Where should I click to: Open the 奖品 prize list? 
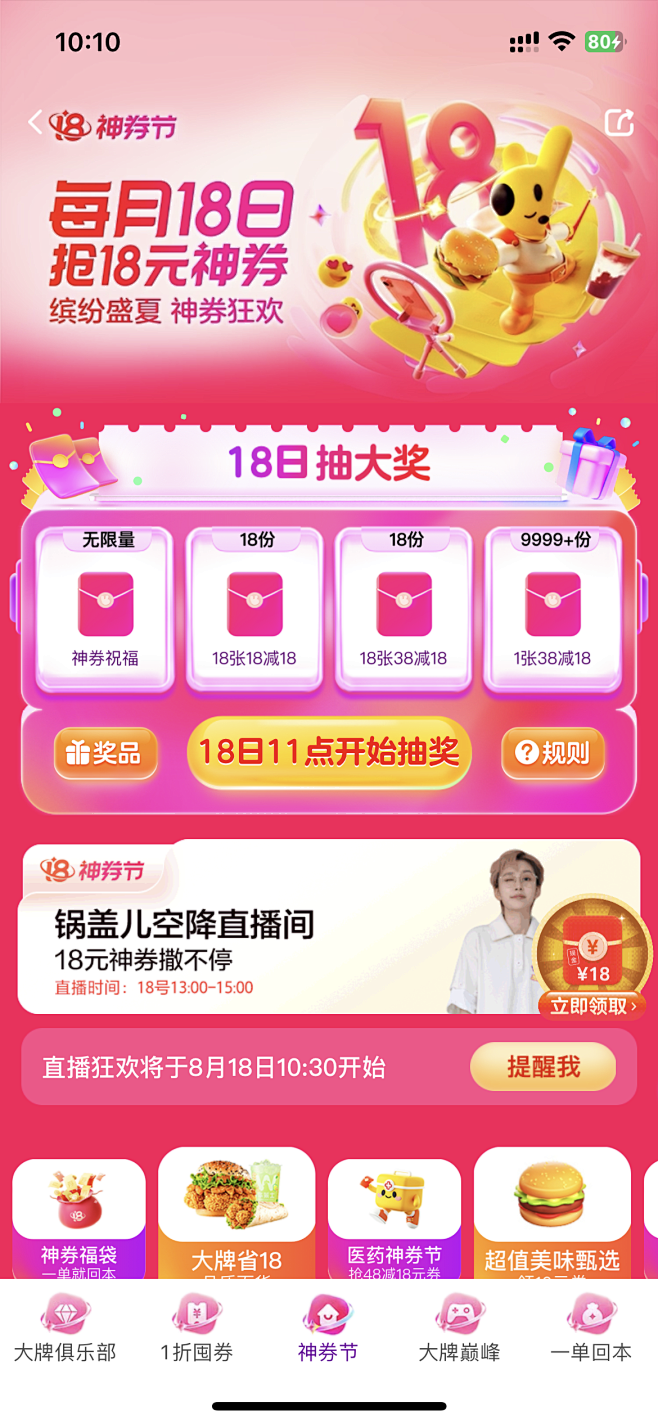[105, 753]
